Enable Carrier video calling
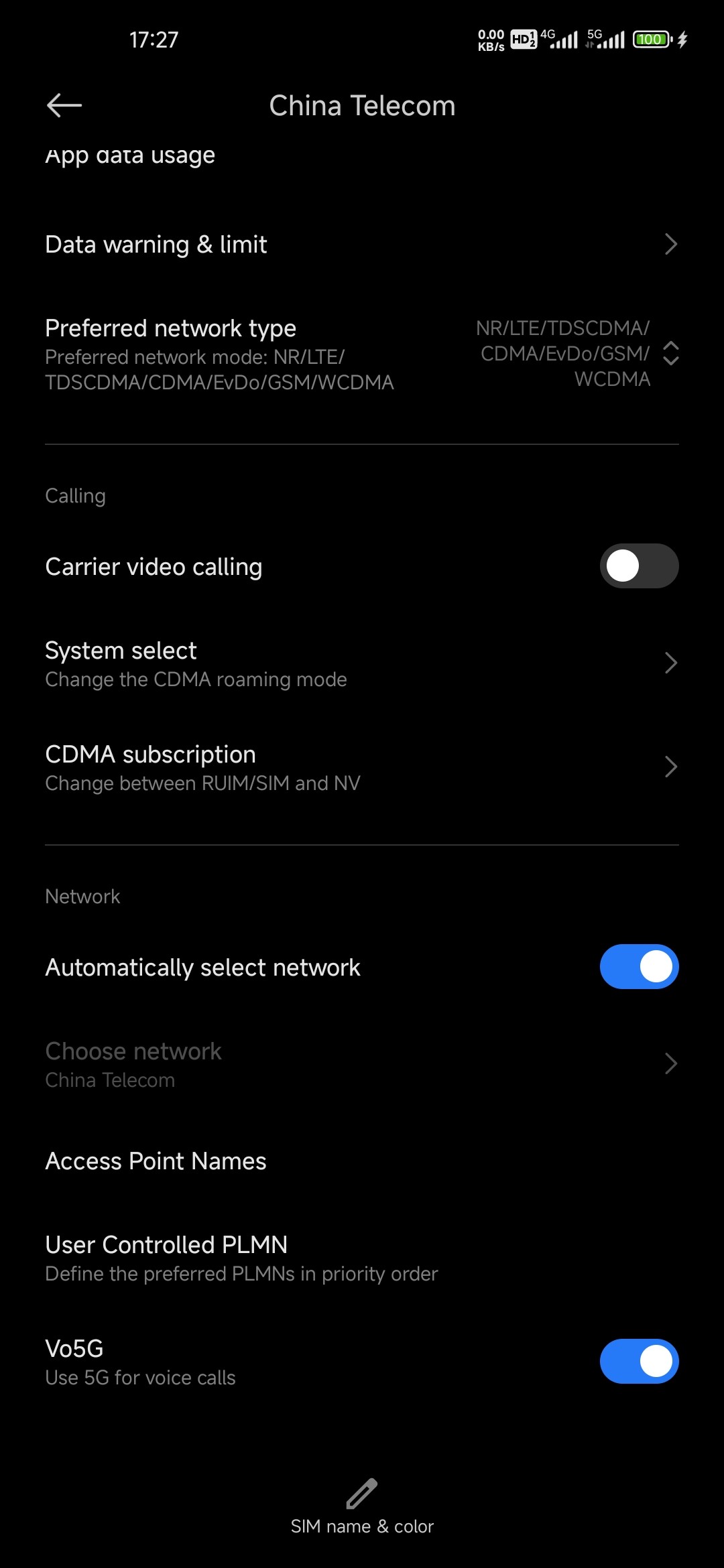724x1568 pixels. click(x=638, y=566)
